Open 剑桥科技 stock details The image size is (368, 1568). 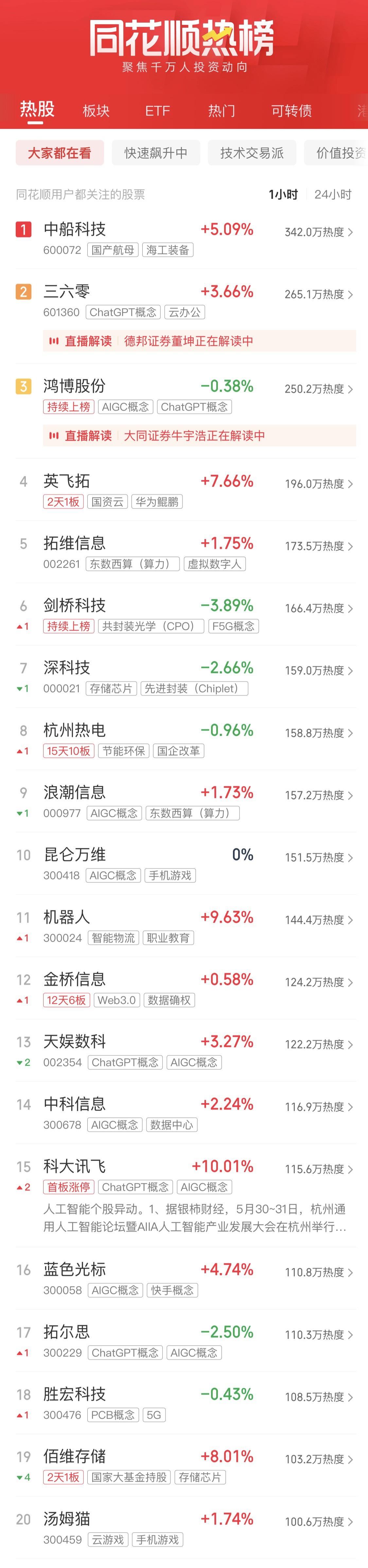click(x=75, y=605)
